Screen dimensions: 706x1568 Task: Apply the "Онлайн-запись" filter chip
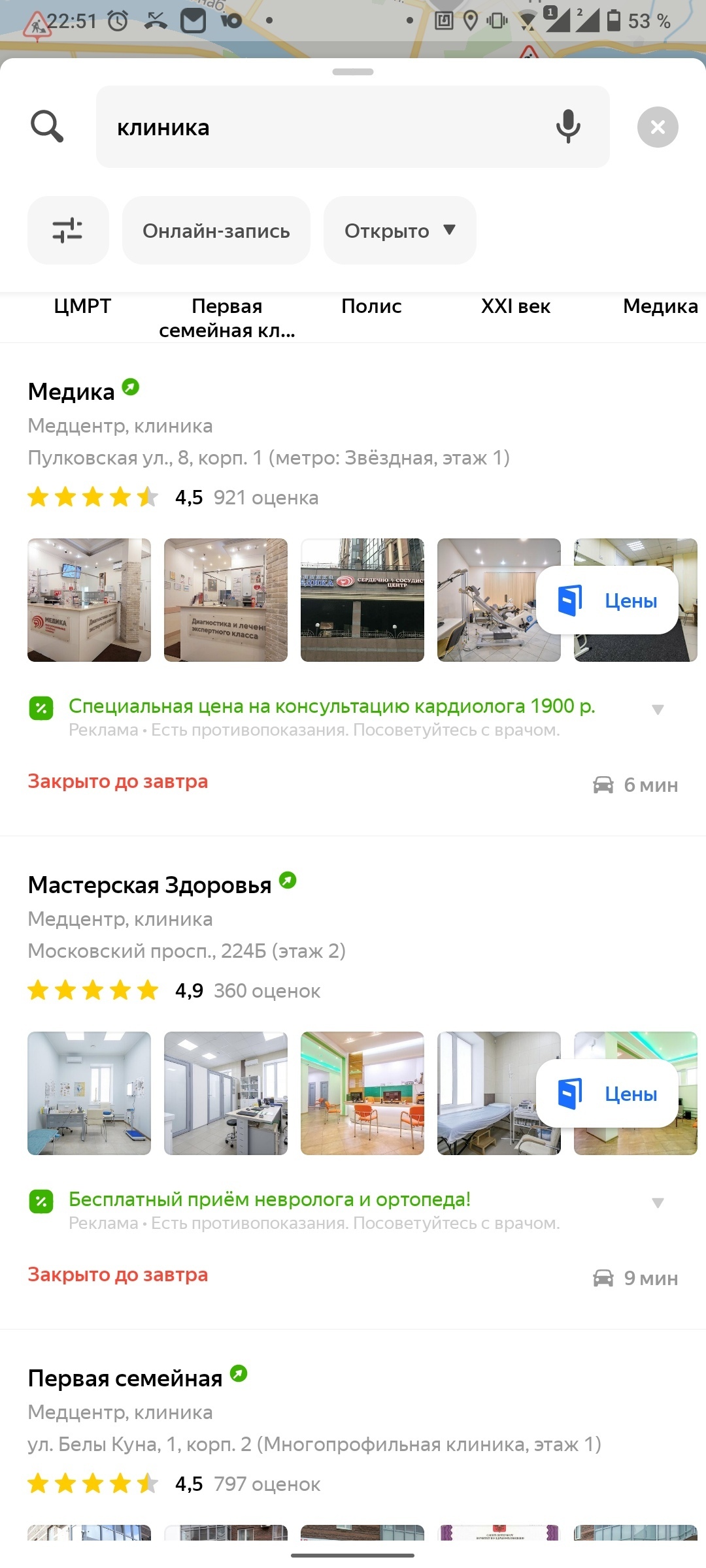(216, 231)
